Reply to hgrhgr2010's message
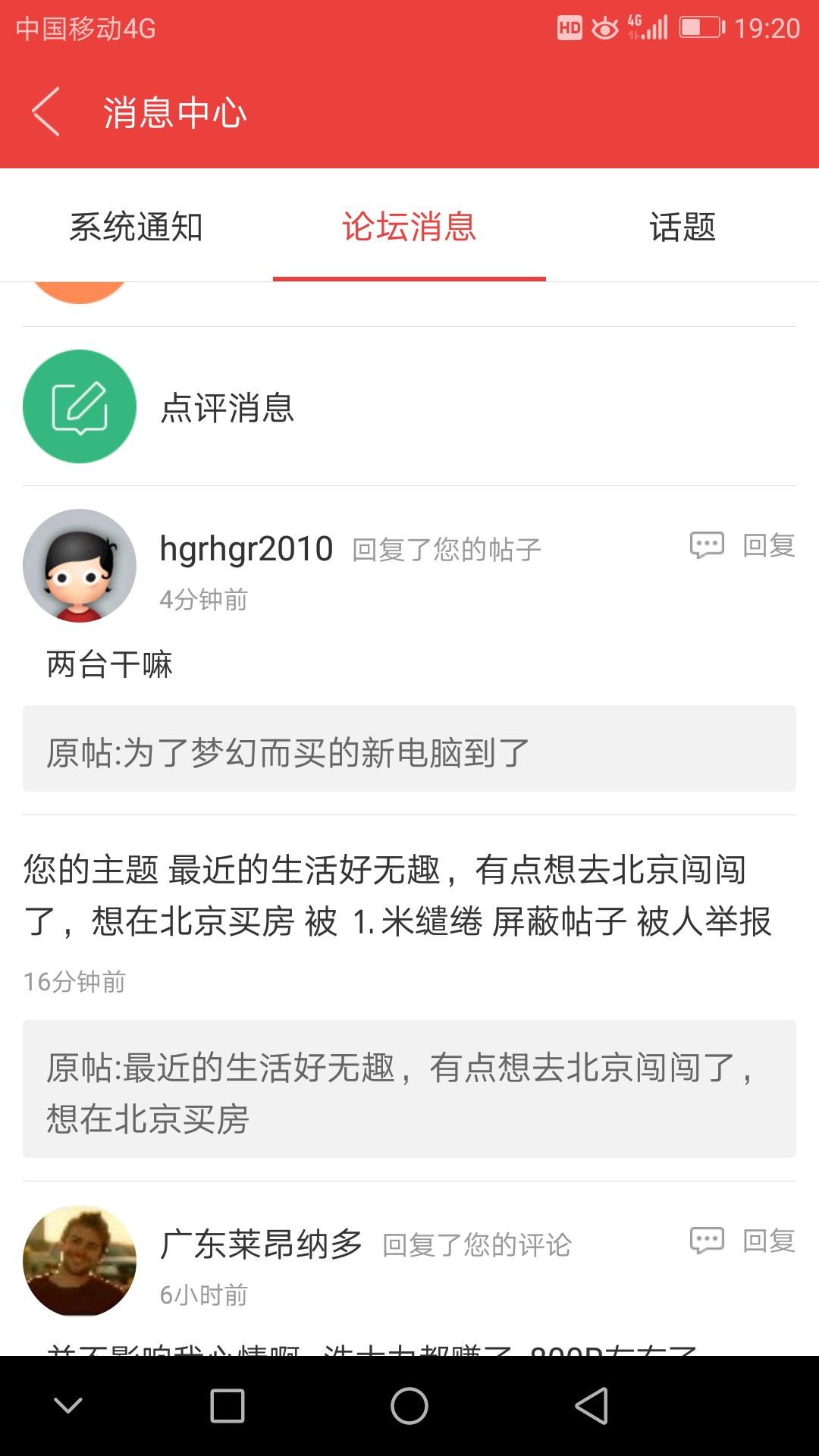The width and height of the screenshot is (819, 1456). [x=743, y=545]
